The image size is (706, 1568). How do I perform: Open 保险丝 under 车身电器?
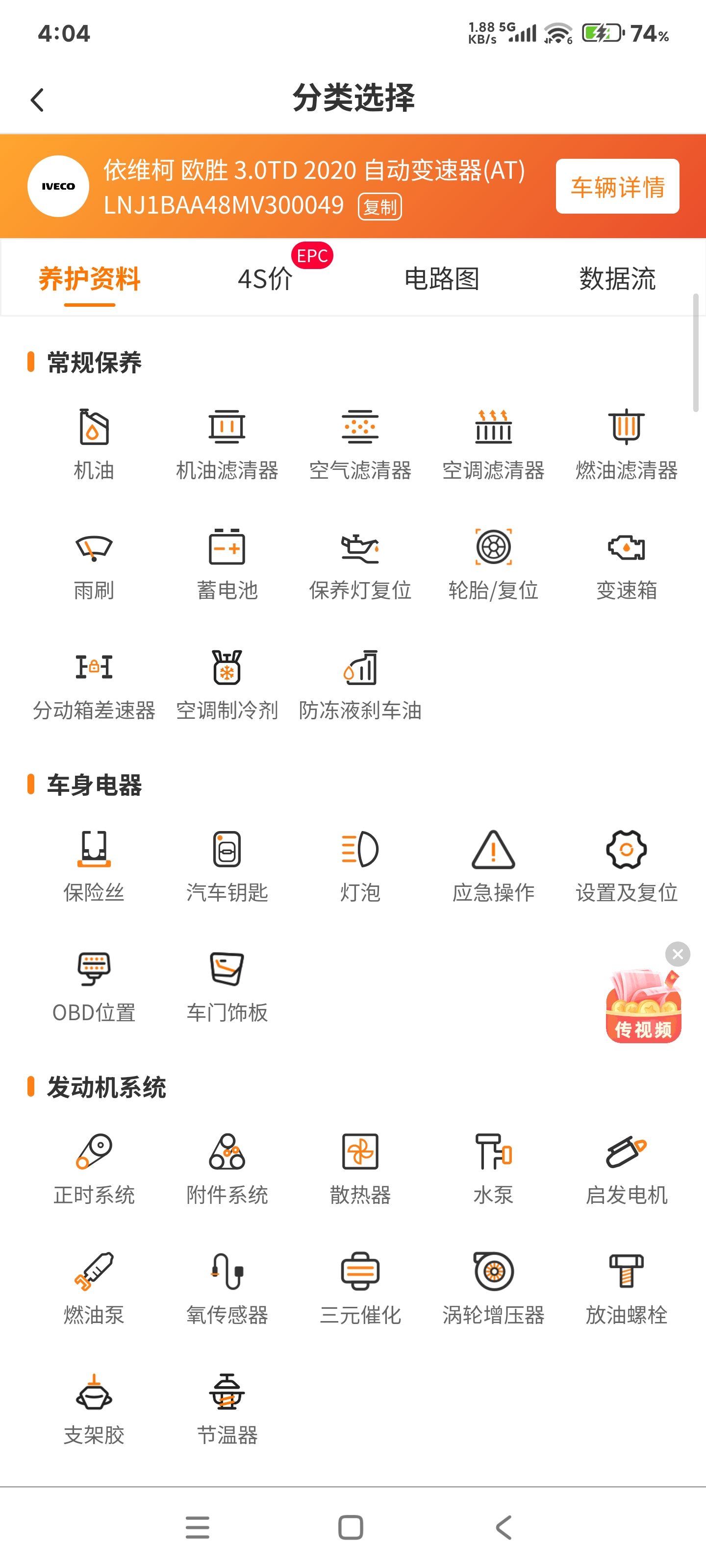(94, 865)
